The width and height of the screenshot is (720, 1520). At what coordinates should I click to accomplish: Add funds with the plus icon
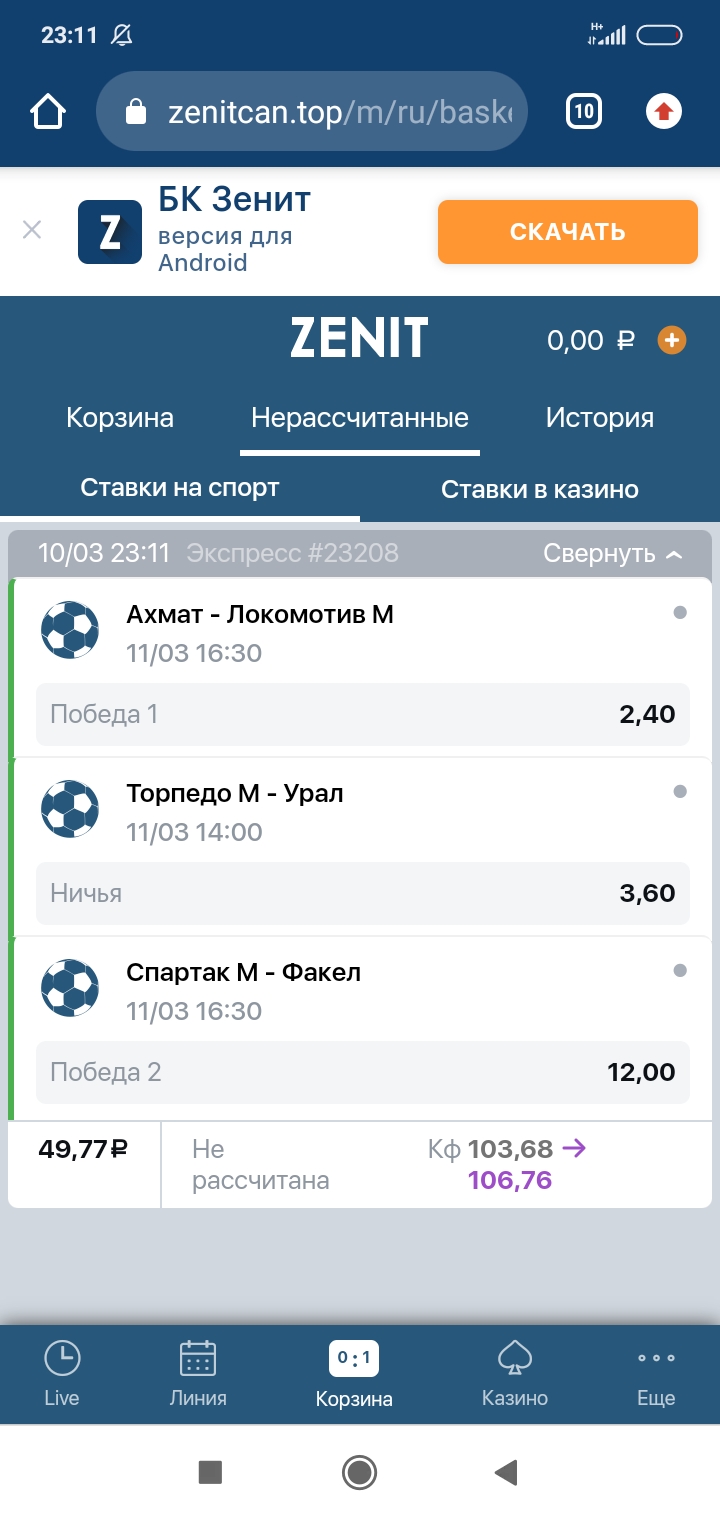671,341
